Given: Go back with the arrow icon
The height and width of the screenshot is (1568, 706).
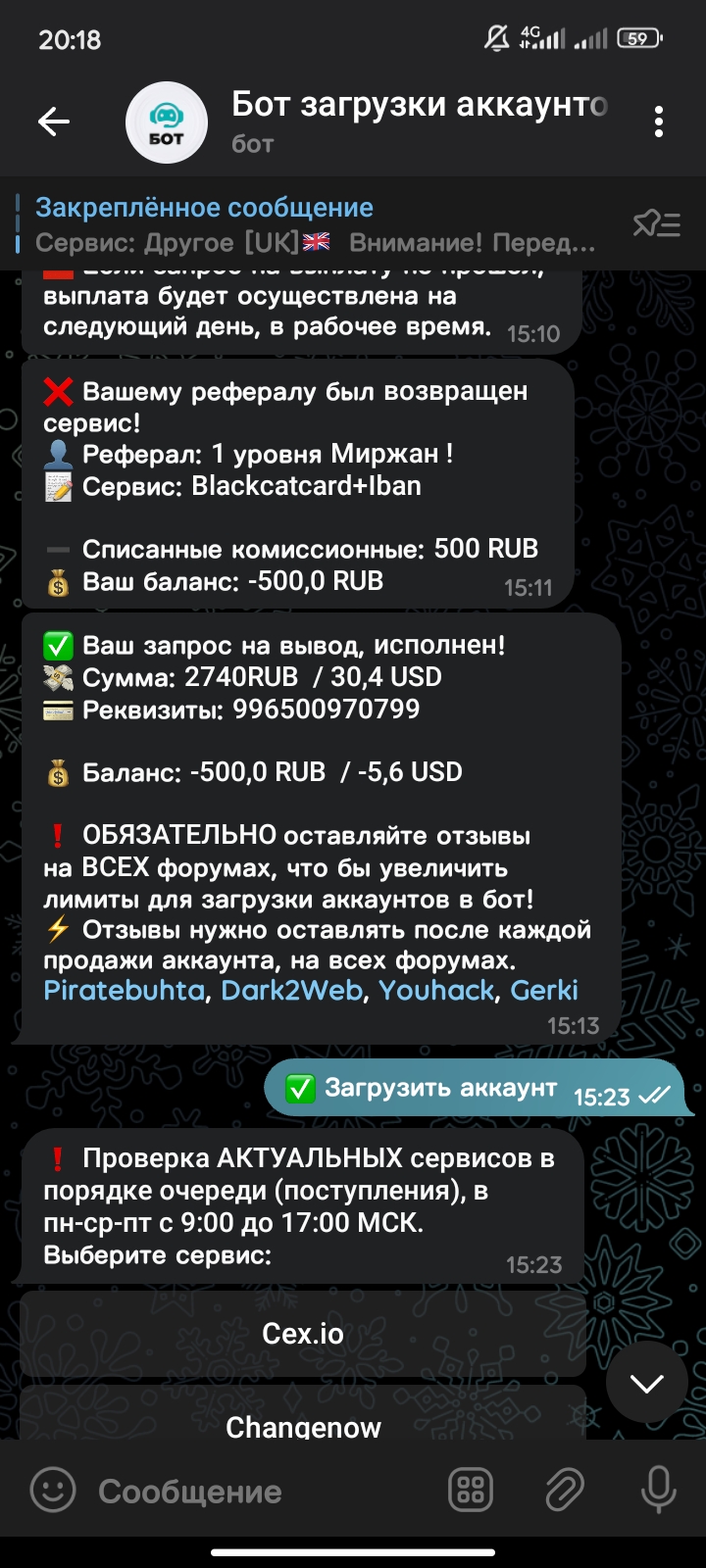Looking at the screenshot, I should tap(54, 122).
